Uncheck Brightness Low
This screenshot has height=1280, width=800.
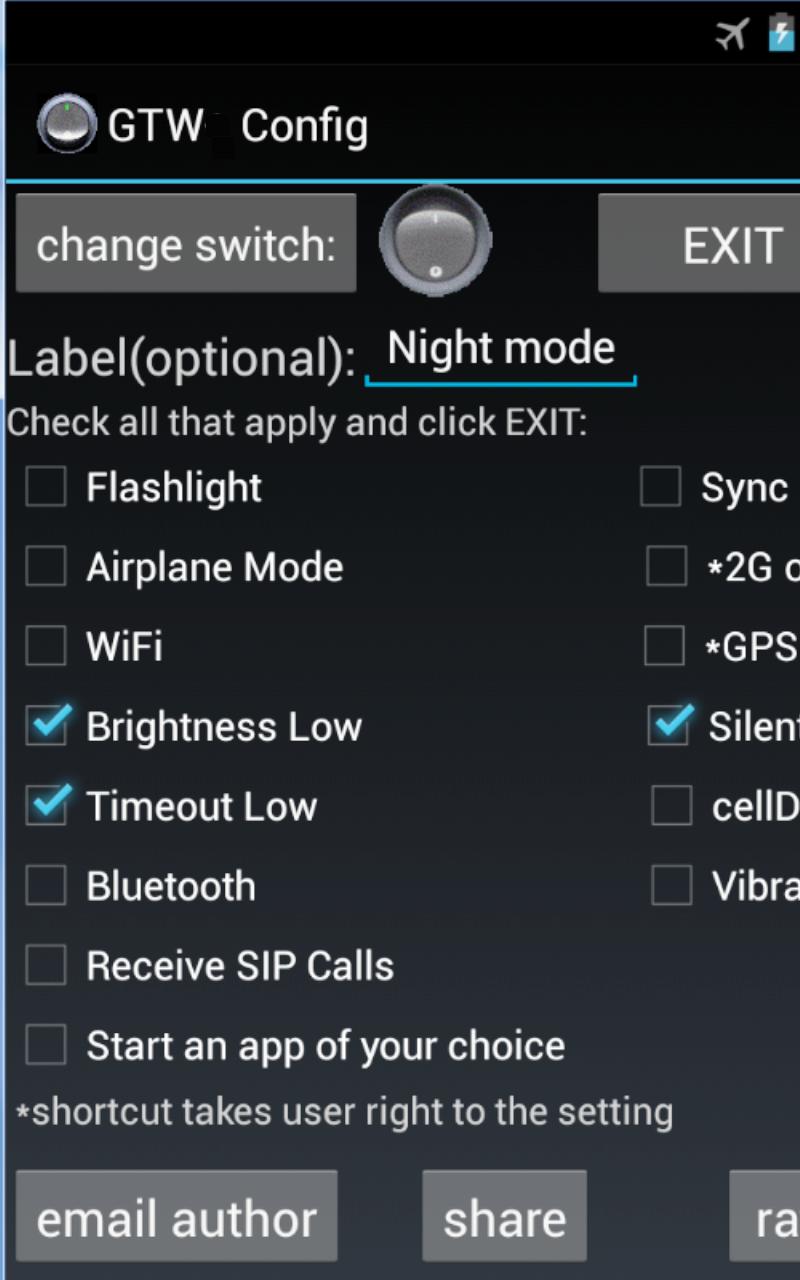point(46,726)
